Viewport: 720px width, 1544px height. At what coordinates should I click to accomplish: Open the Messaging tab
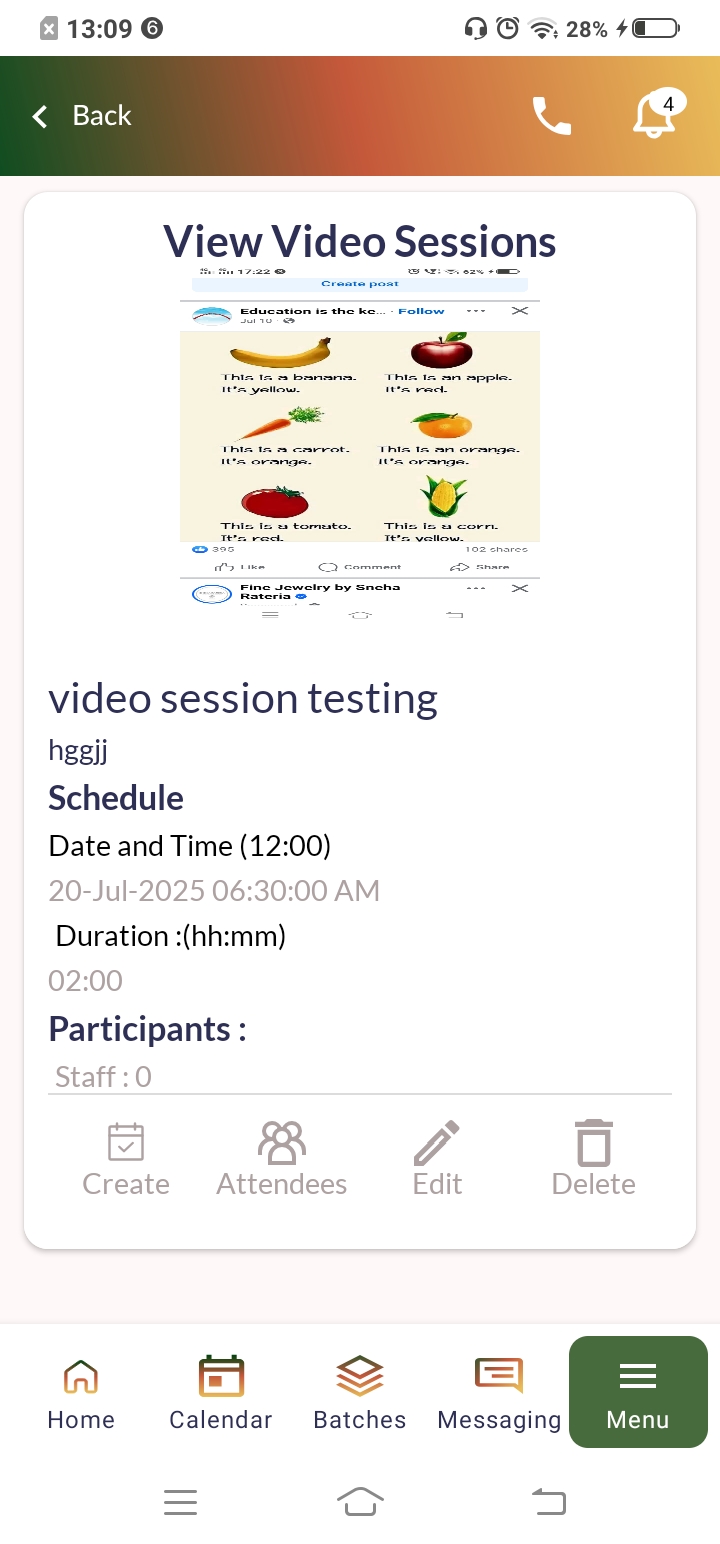[499, 1394]
